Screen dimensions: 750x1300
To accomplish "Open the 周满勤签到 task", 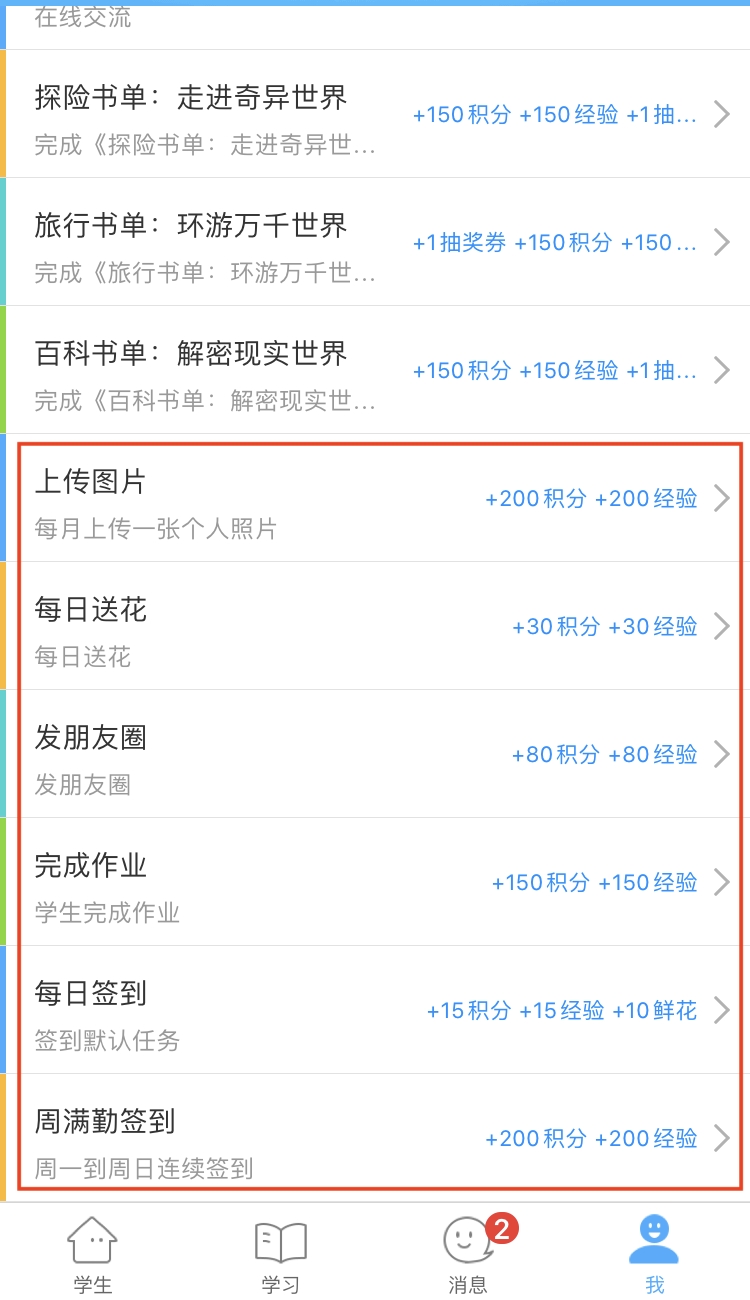I will [x=375, y=1138].
